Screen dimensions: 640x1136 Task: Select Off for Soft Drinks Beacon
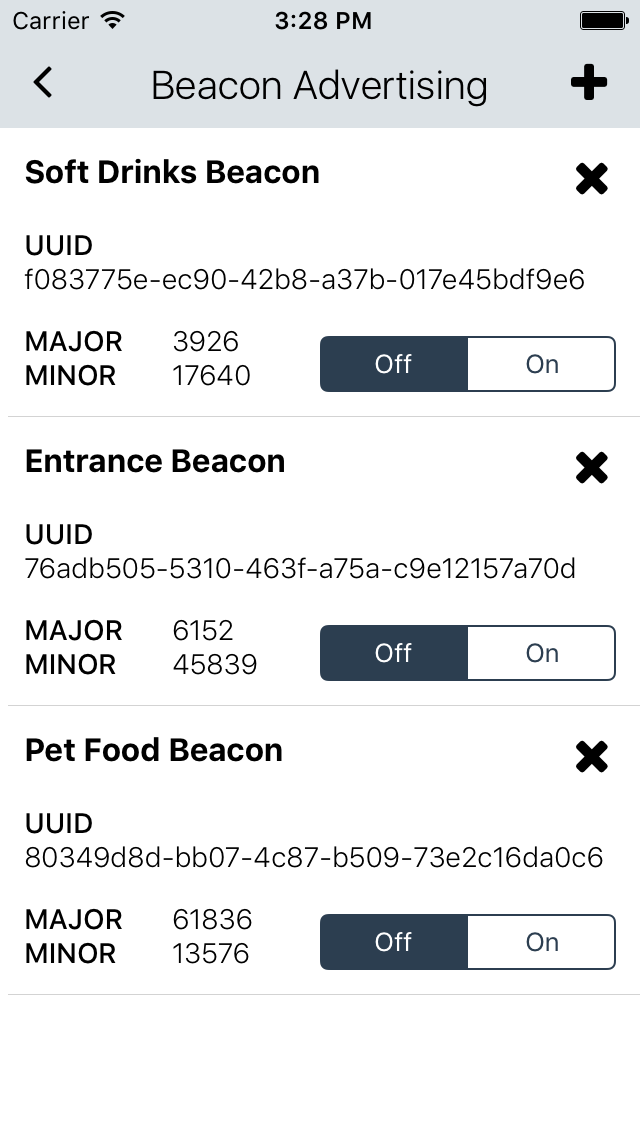[394, 364]
